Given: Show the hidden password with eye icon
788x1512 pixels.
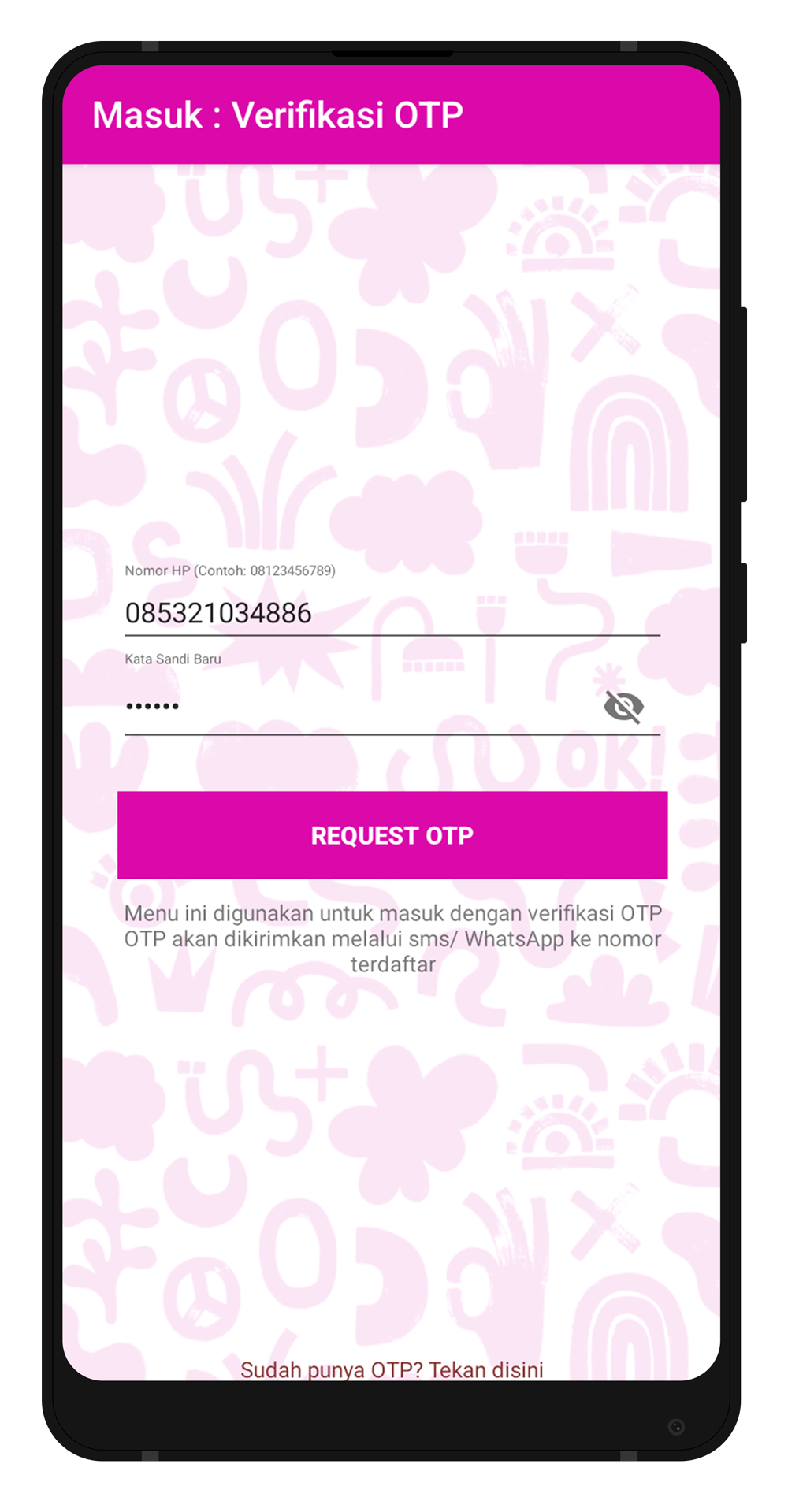Looking at the screenshot, I should (623, 706).
